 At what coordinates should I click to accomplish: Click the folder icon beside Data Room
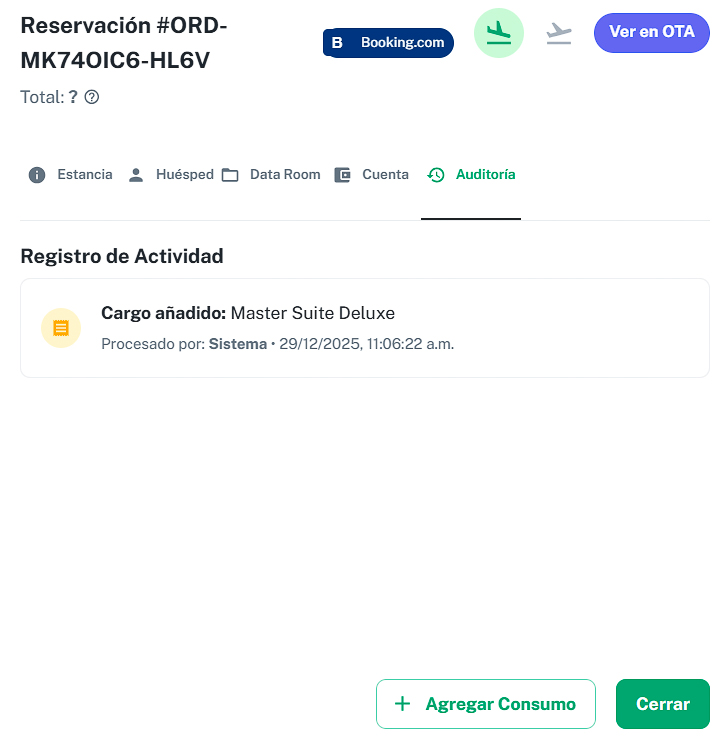click(x=231, y=174)
